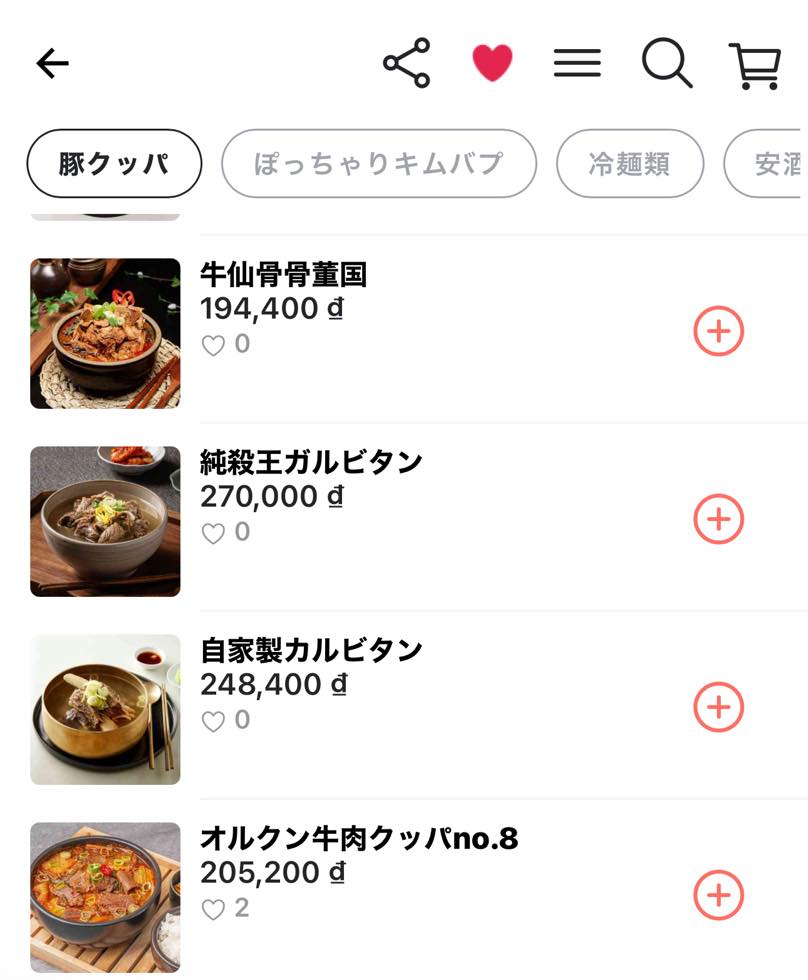Like the 純殺王ガルビタン dish
808x980 pixels.
213,534
